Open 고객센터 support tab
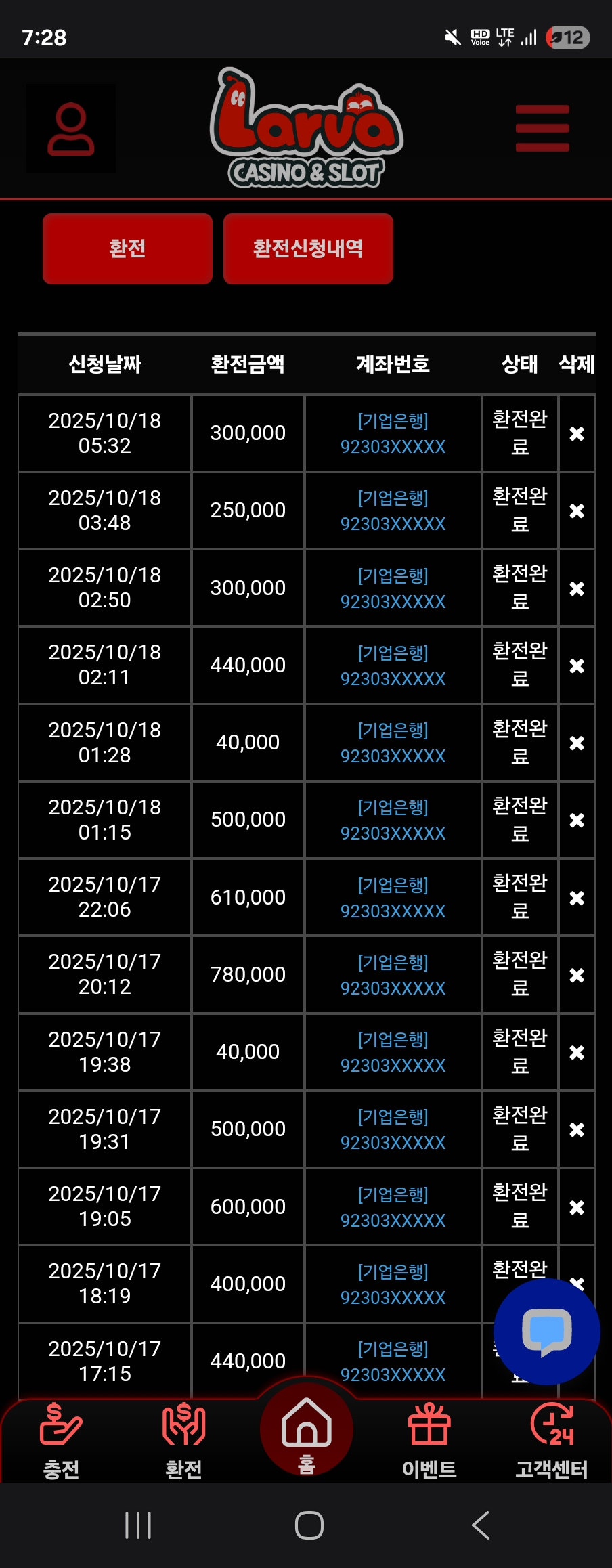Image resolution: width=612 pixels, height=1568 pixels. point(552,1439)
